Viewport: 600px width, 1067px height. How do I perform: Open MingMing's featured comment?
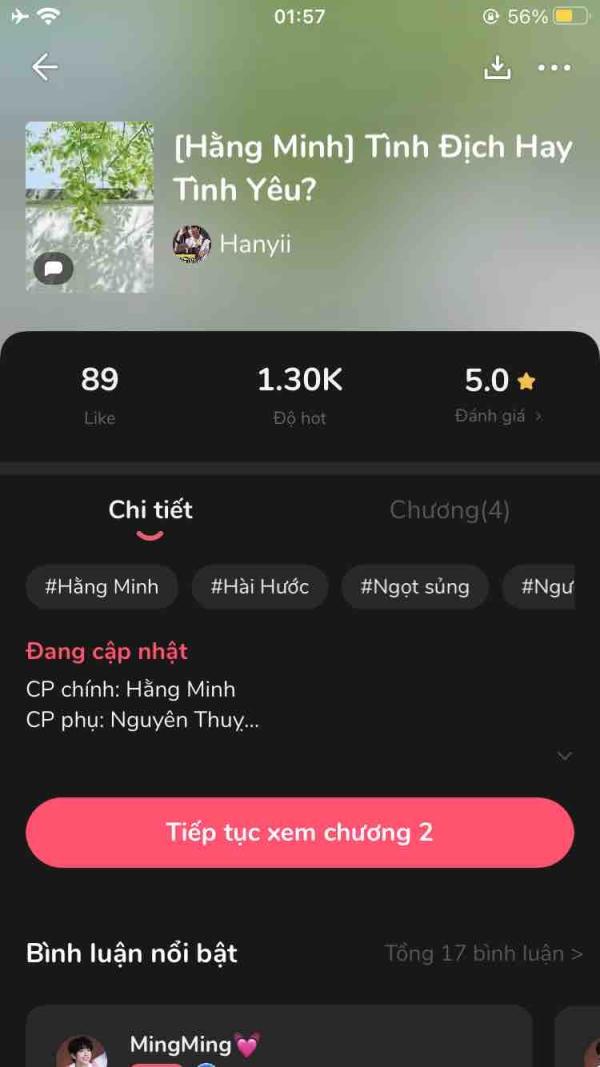pyautogui.click(x=278, y=1040)
